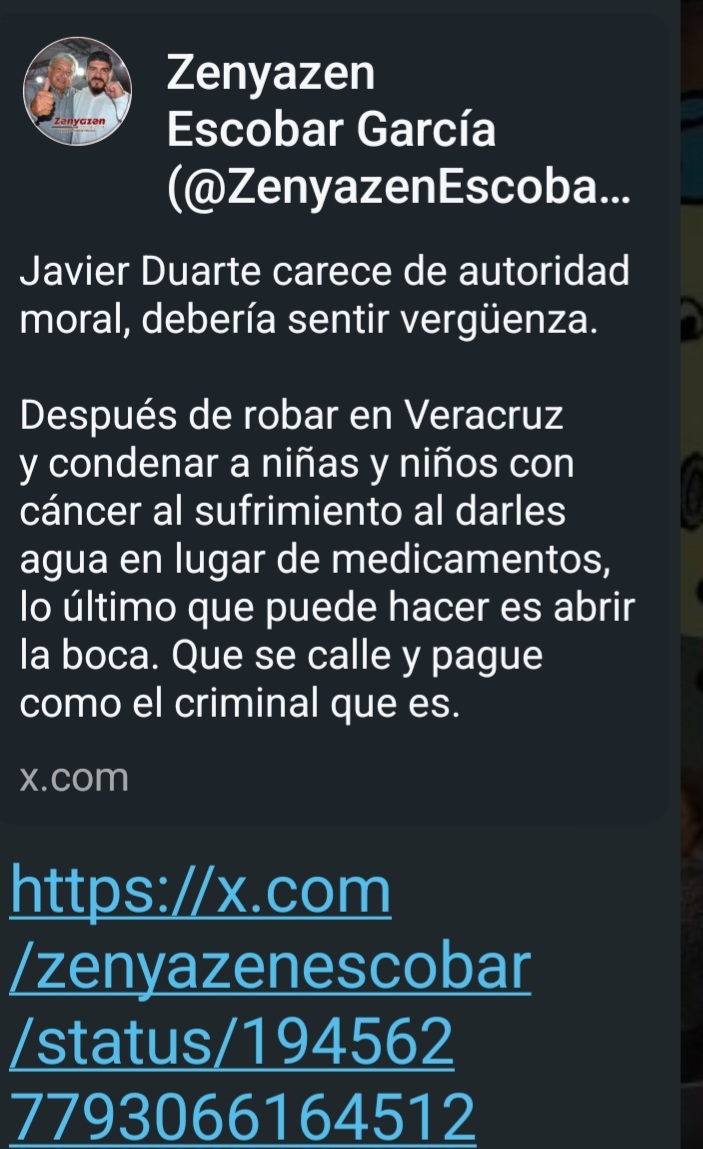Image resolution: width=703 pixels, height=1149 pixels.
Task: Open the x.com status link
Action: [x=268, y=1004]
